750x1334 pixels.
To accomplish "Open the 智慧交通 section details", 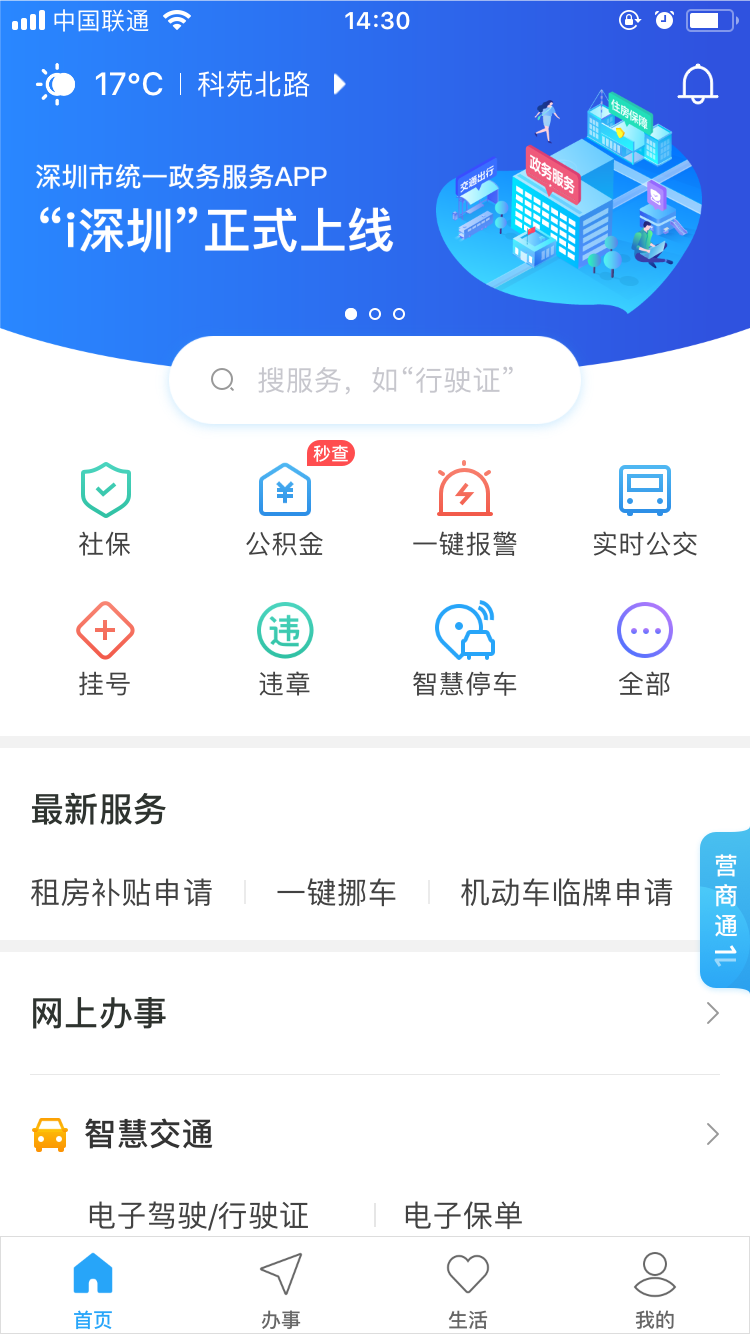I will (711, 1135).
